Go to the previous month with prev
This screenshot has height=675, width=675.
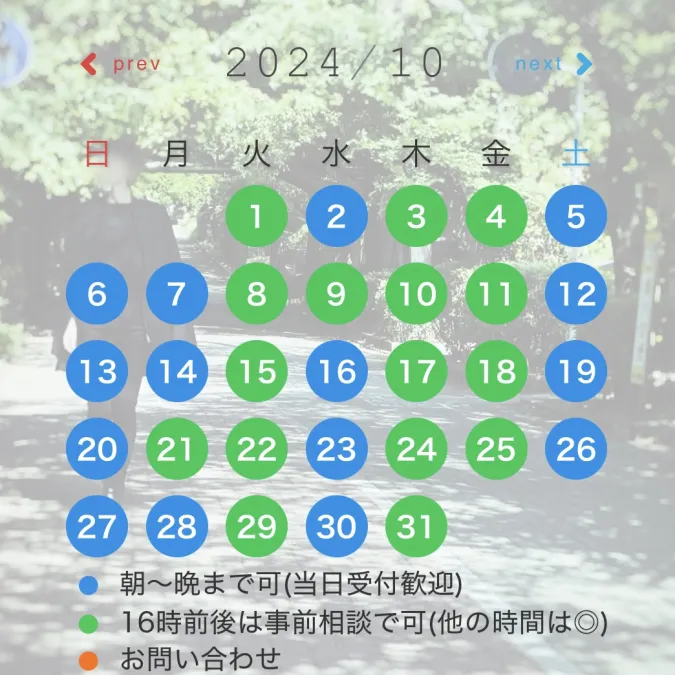(x=121, y=65)
